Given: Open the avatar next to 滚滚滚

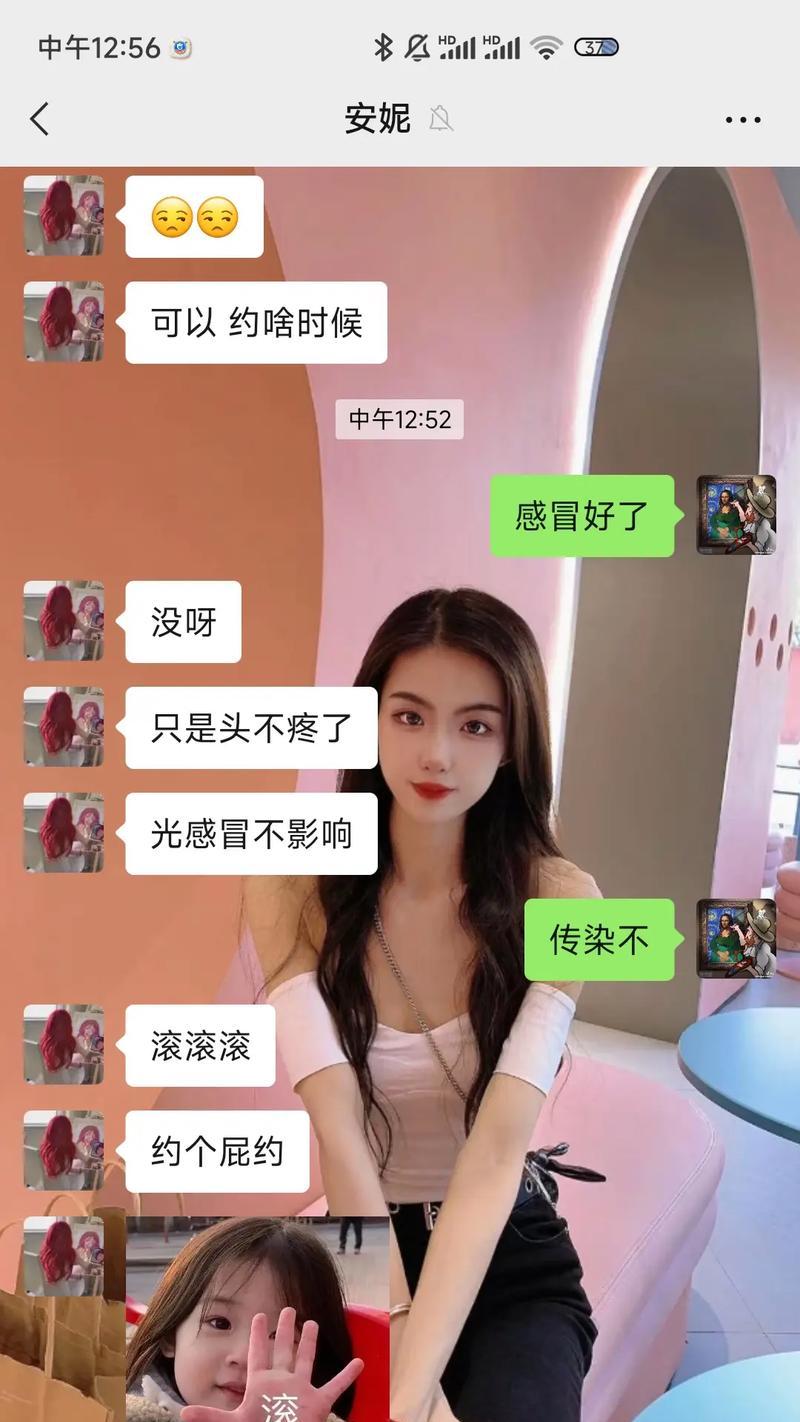Looking at the screenshot, I should 64,1045.
